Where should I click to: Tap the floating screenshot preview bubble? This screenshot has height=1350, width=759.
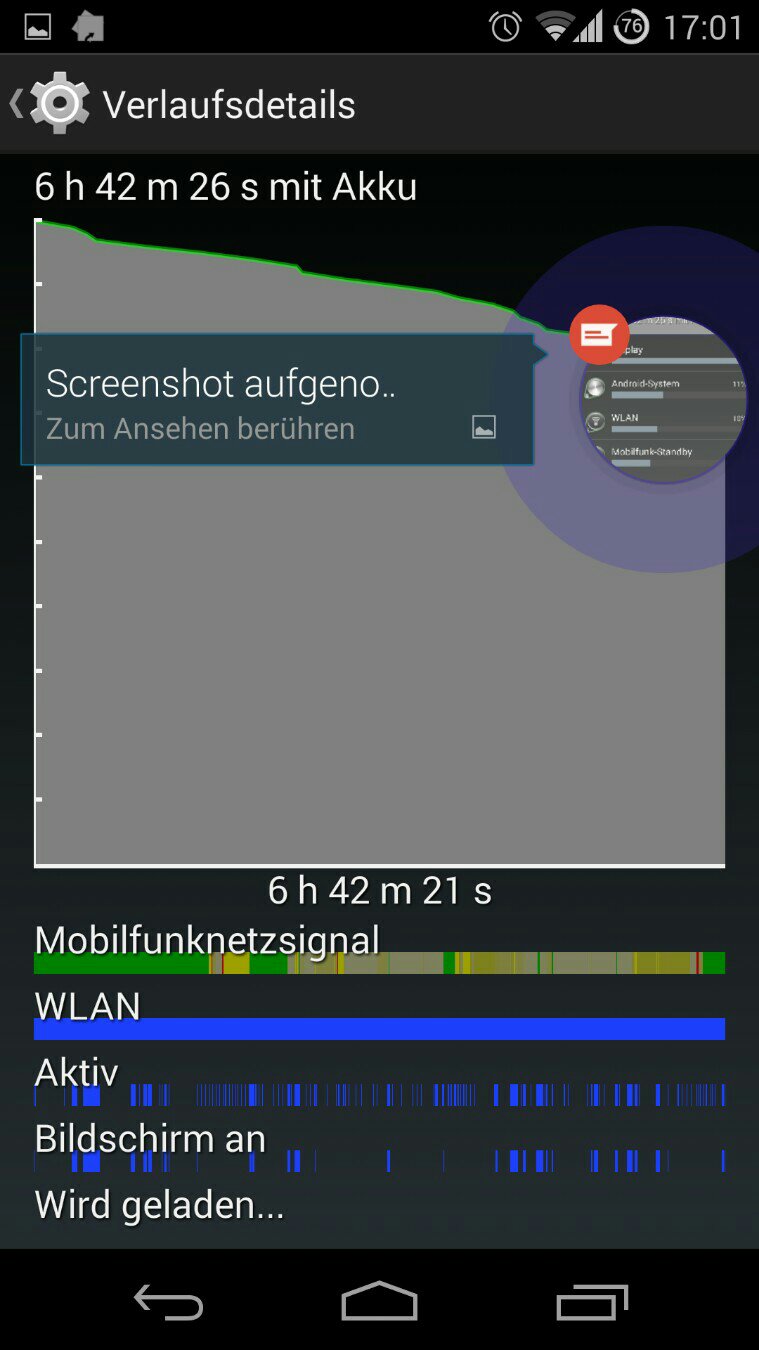click(665, 400)
